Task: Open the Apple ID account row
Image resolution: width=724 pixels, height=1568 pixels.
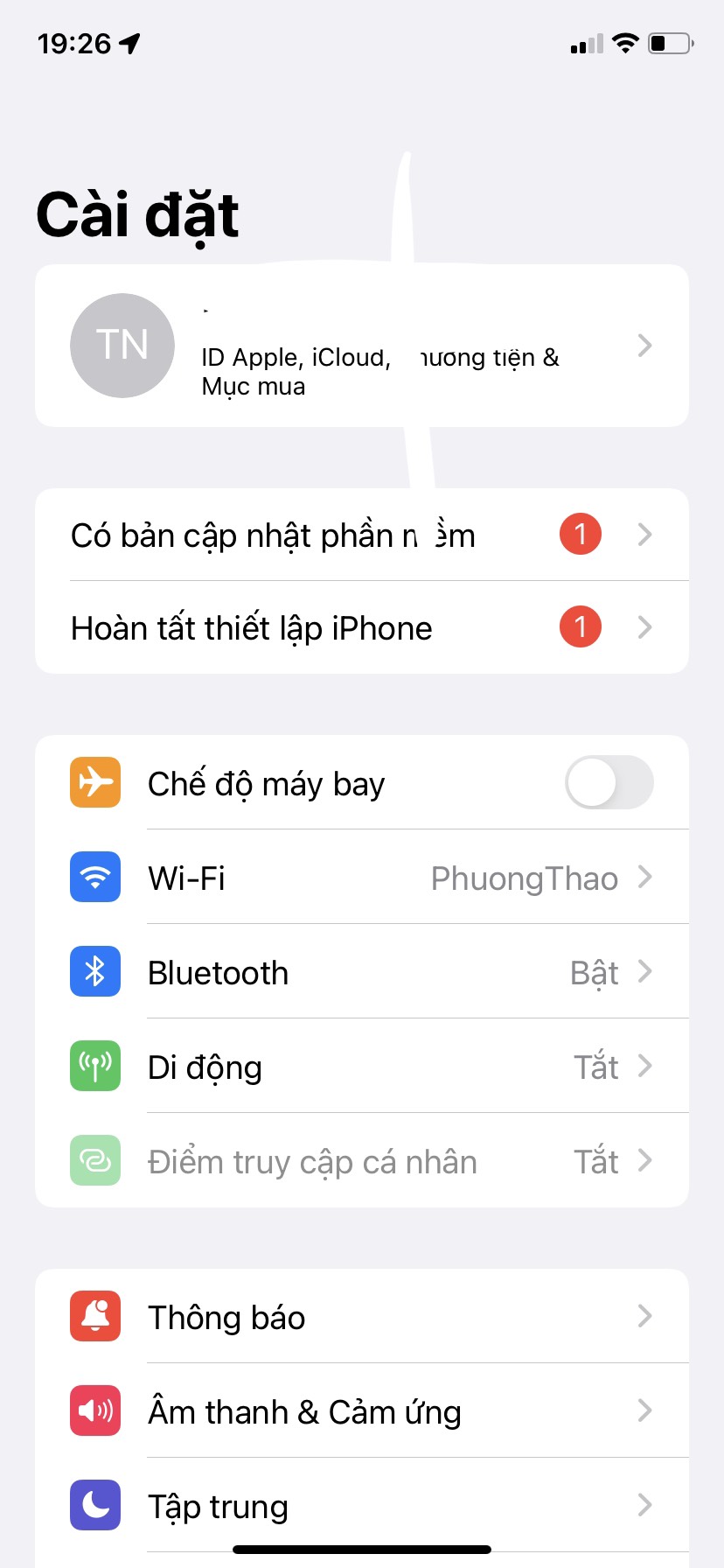Action: click(361, 346)
